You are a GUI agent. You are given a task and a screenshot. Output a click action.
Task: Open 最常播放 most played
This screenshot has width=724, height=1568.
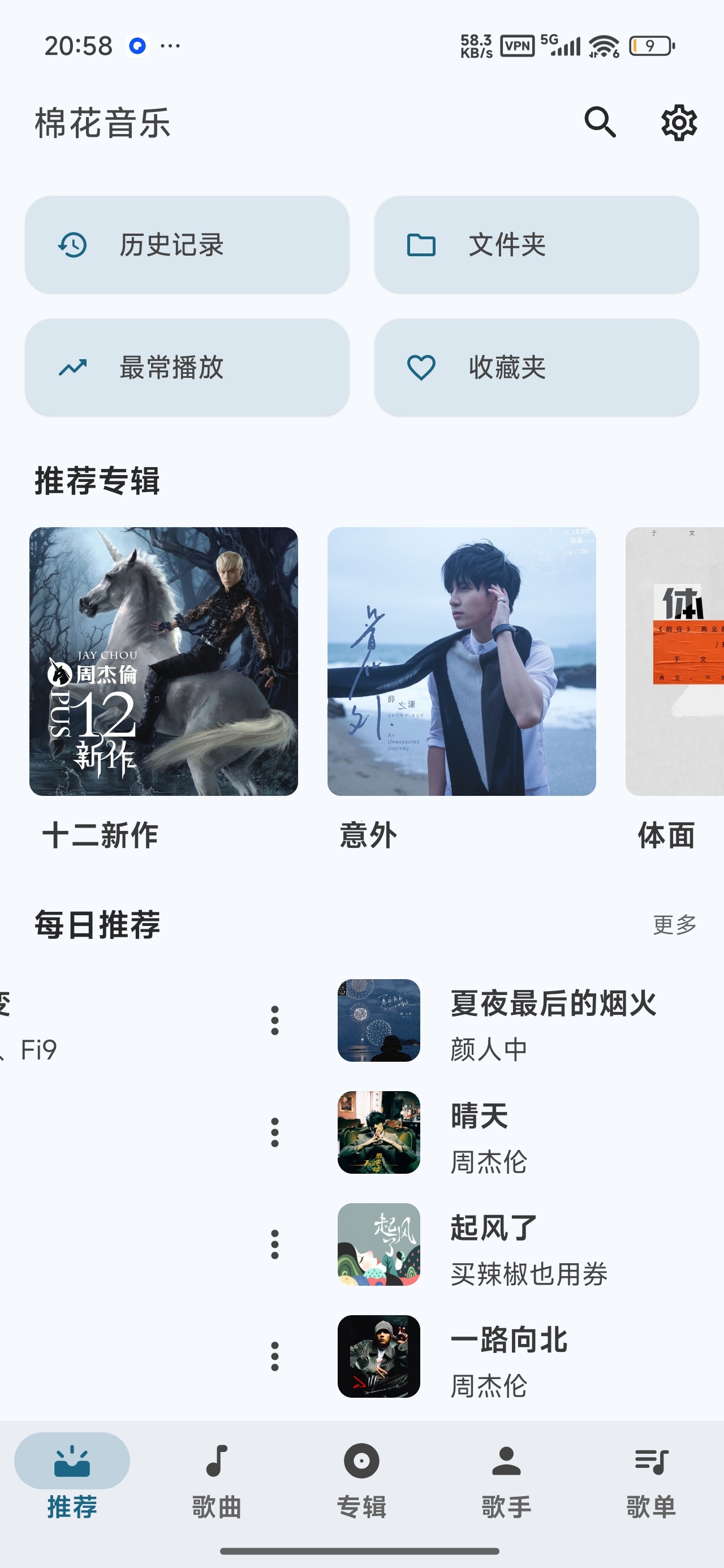pyautogui.click(x=187, y=368)
